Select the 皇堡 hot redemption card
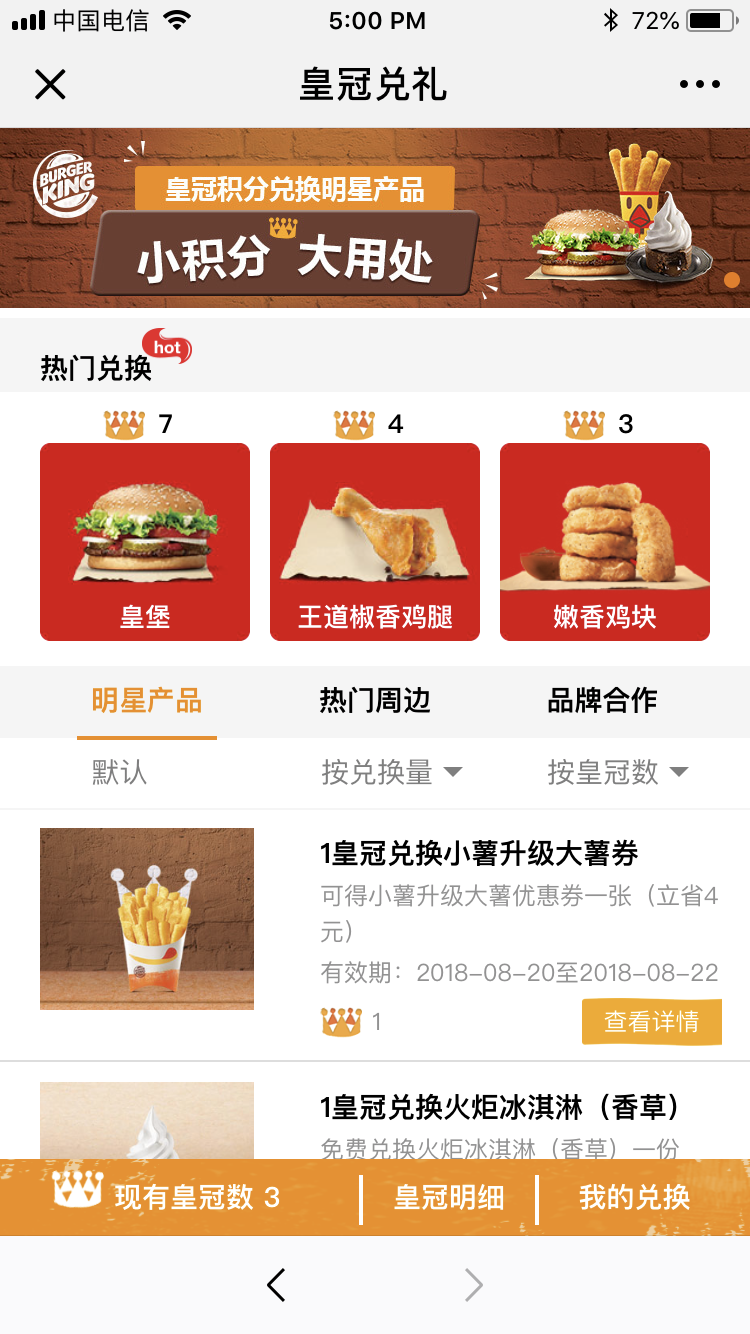The width and height of the screenshot is (750, 1334). click(x=145, y=541)
